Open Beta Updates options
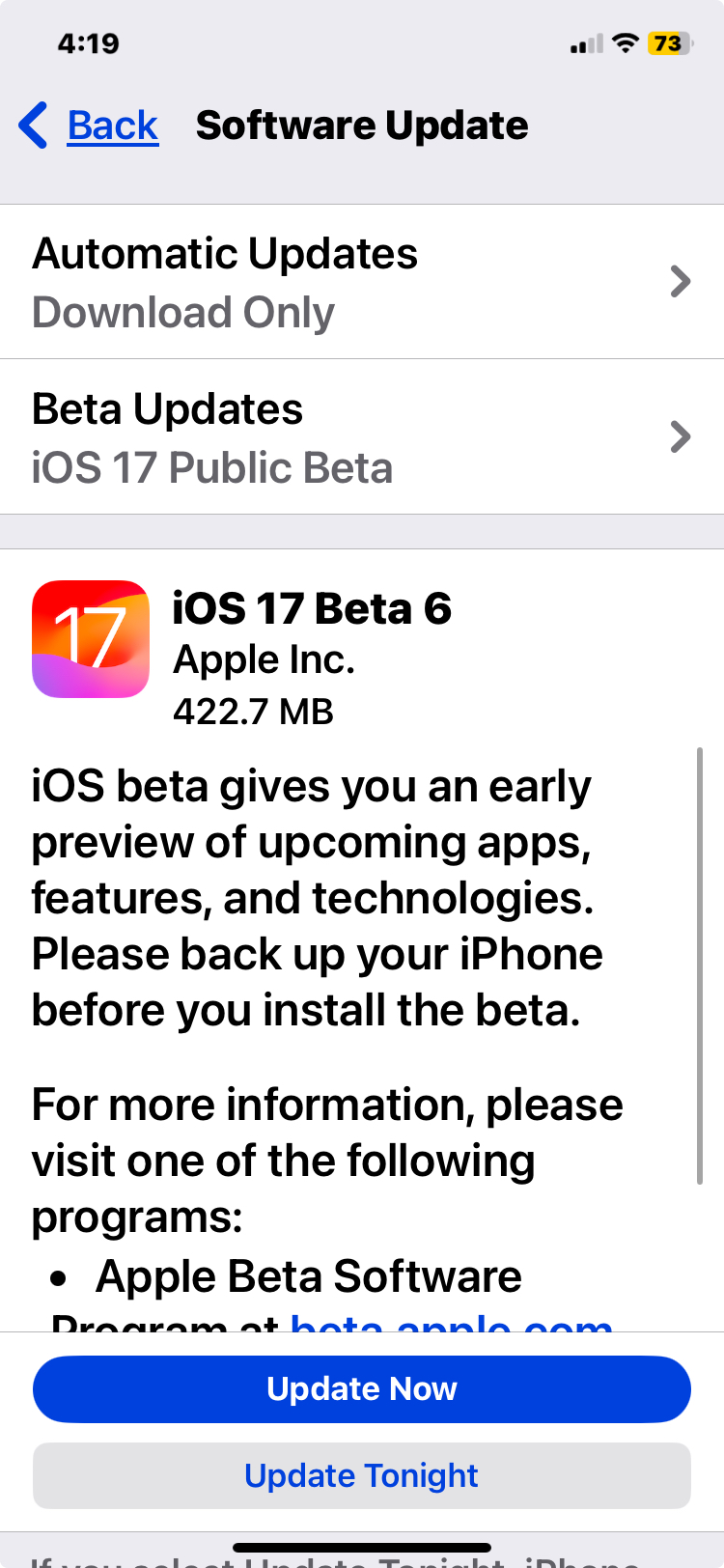This screenshot has height=1568, width=724. pyautogui.click(x=362, y=437)
